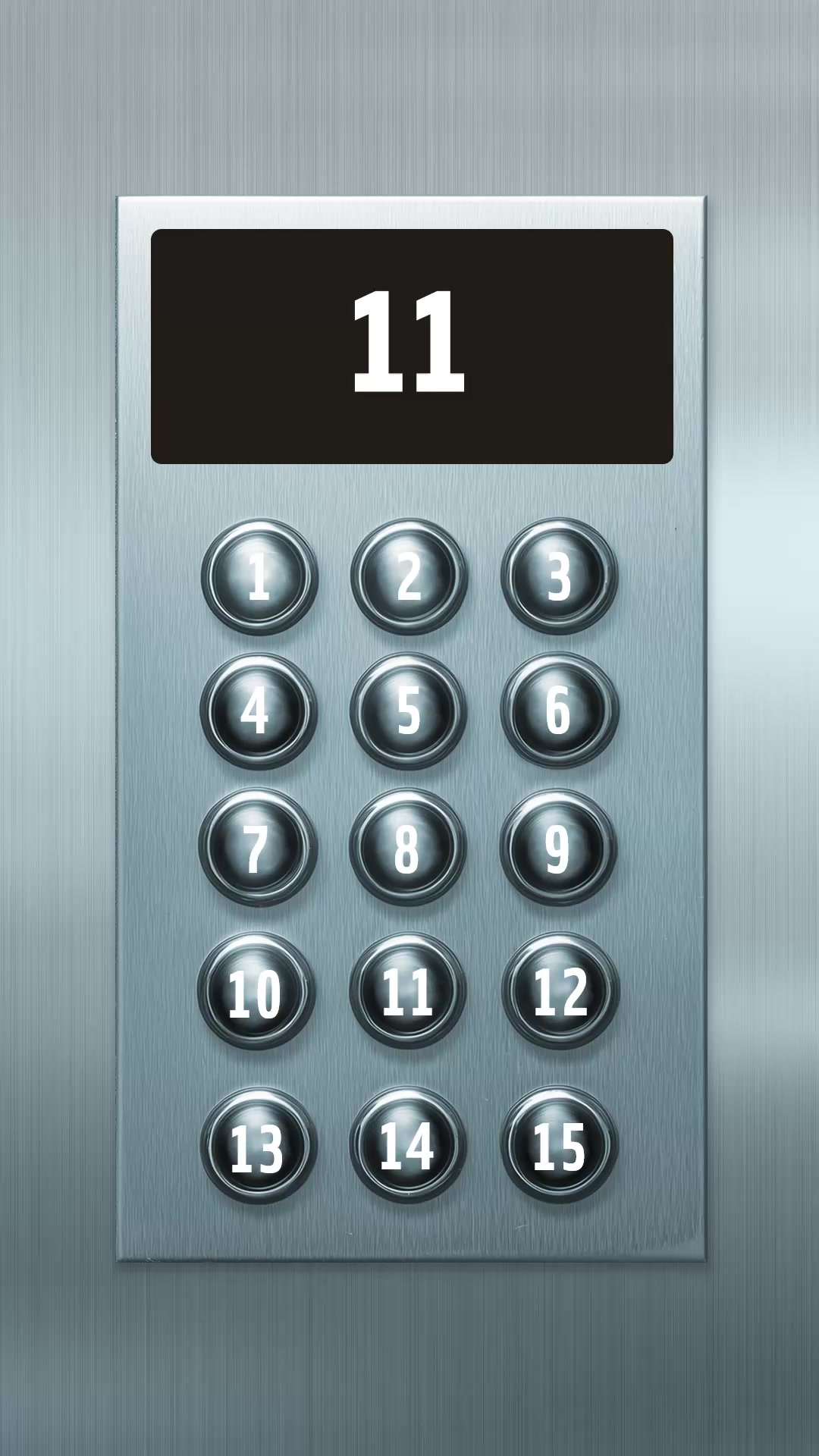
Task: Select floor button 11
Action: click(407, 991)
